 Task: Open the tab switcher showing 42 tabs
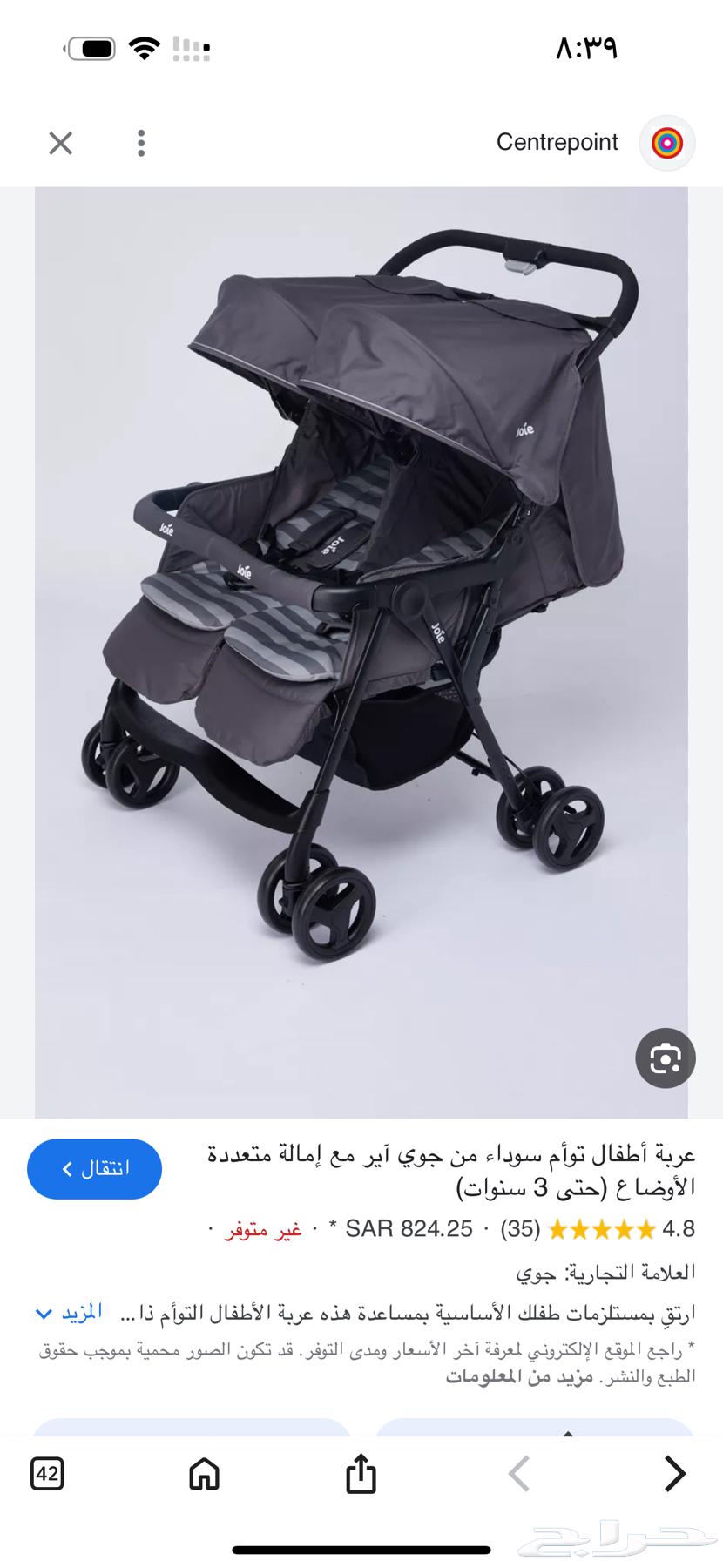[x=47, y=1474]
